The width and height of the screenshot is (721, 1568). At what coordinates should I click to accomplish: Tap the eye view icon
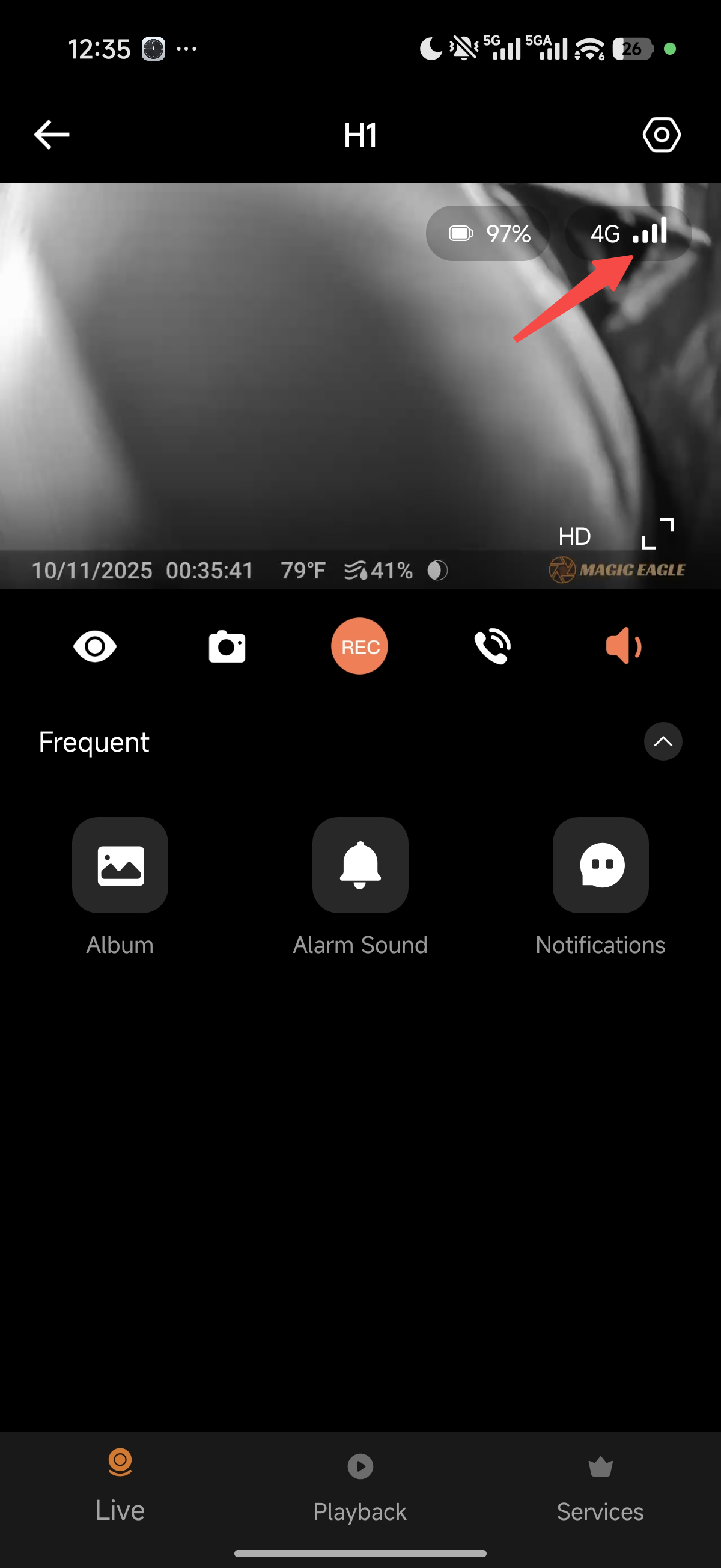(95, 646)
